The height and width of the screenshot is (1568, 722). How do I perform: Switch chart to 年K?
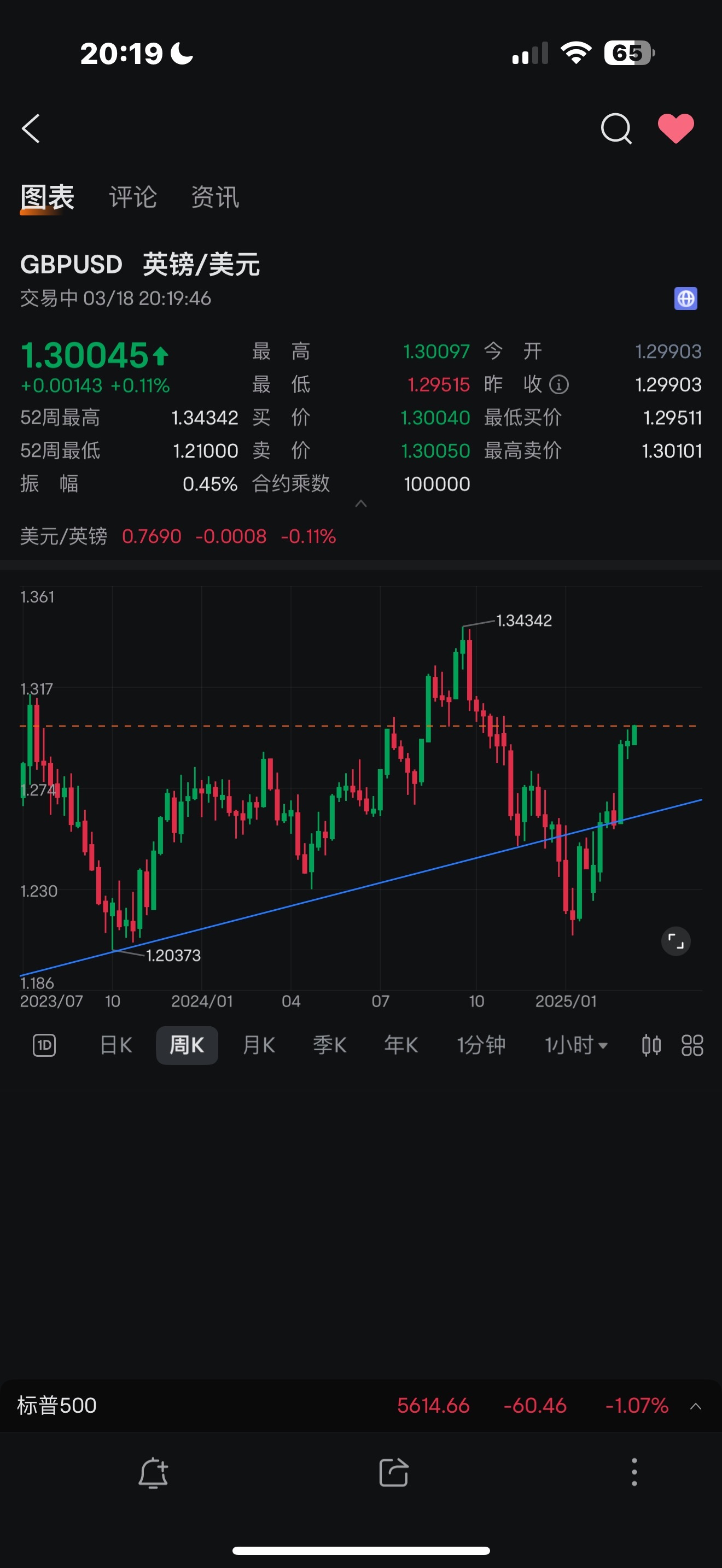[401, 1045]
